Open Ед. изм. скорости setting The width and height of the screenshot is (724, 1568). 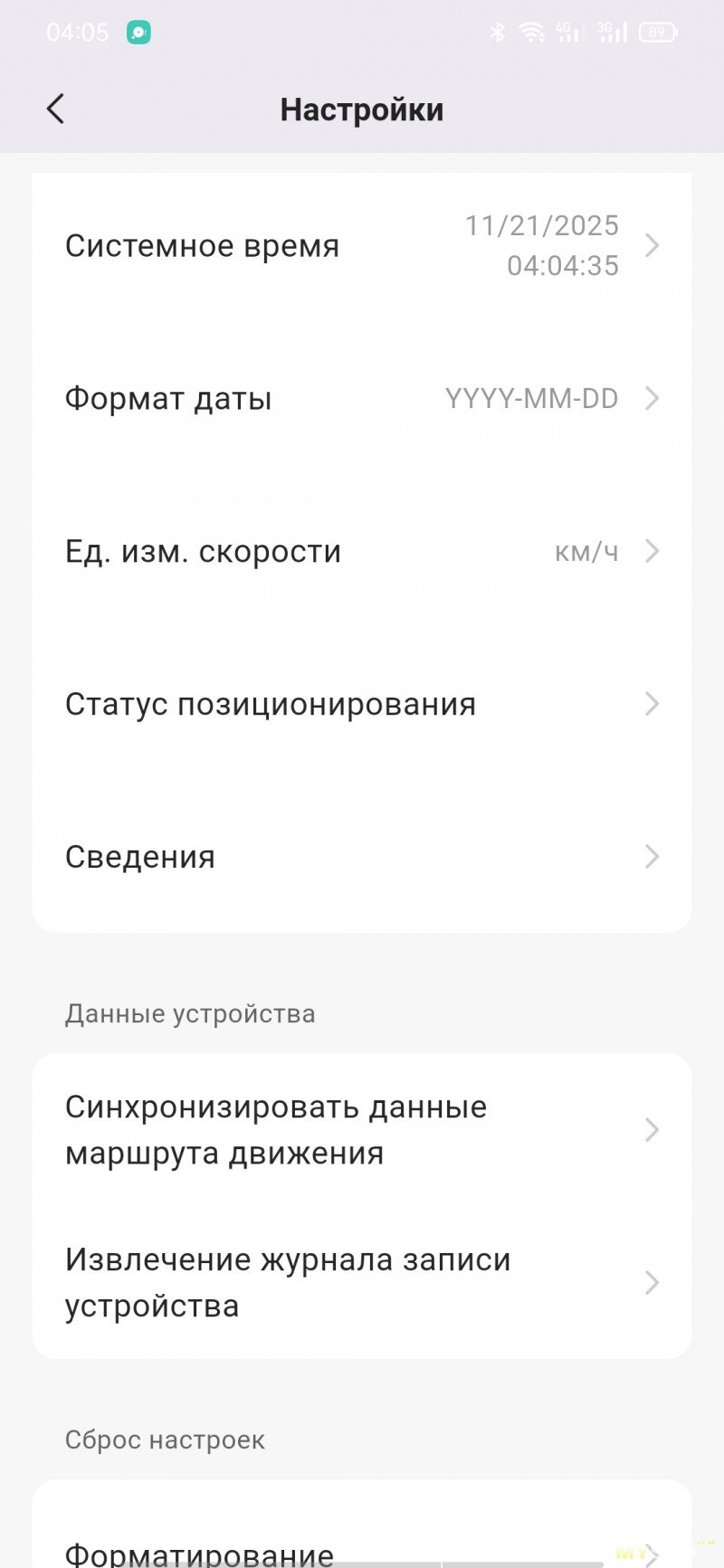point(362,552)
